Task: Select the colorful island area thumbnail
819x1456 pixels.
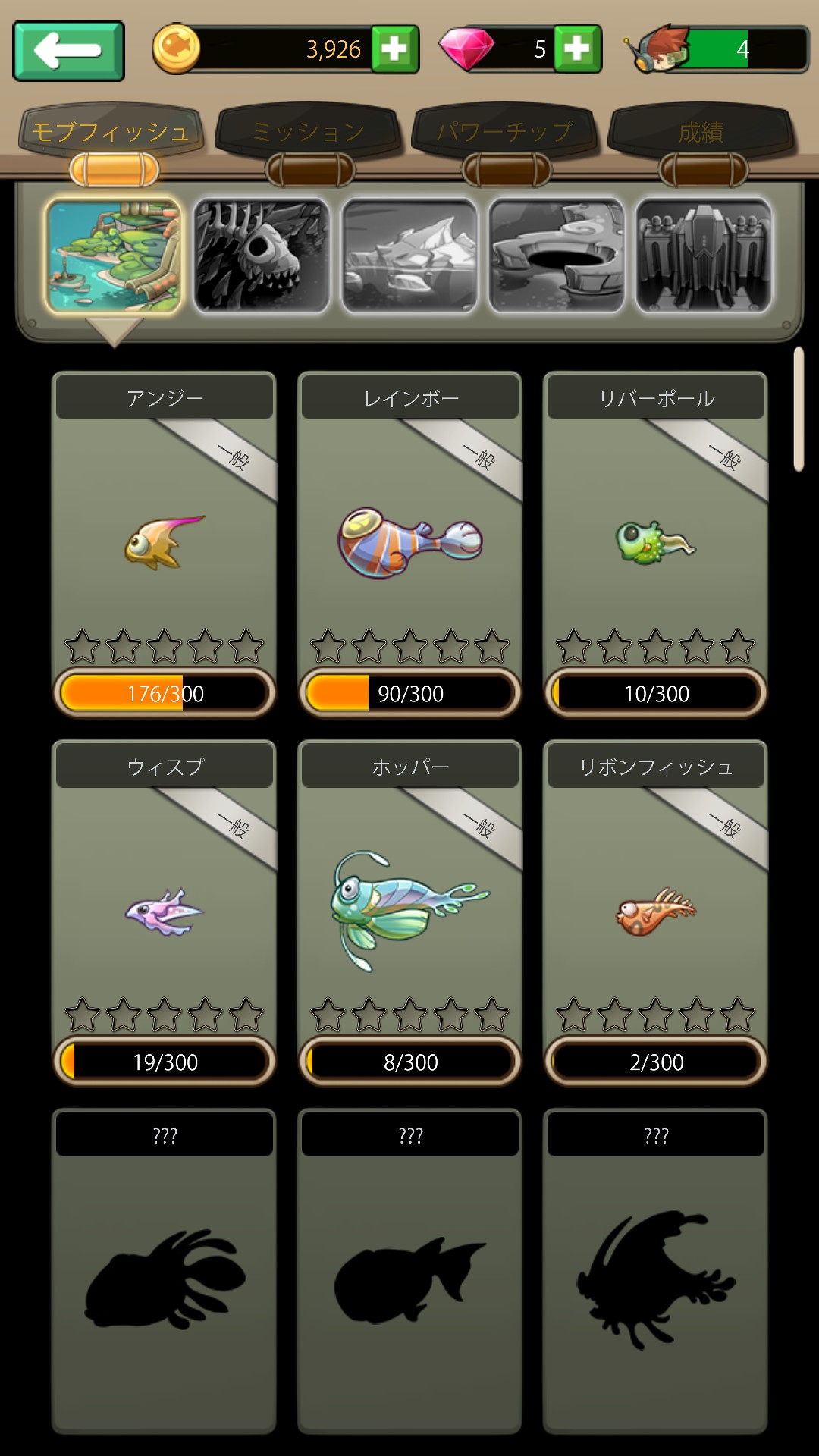Action: point(114,256)
